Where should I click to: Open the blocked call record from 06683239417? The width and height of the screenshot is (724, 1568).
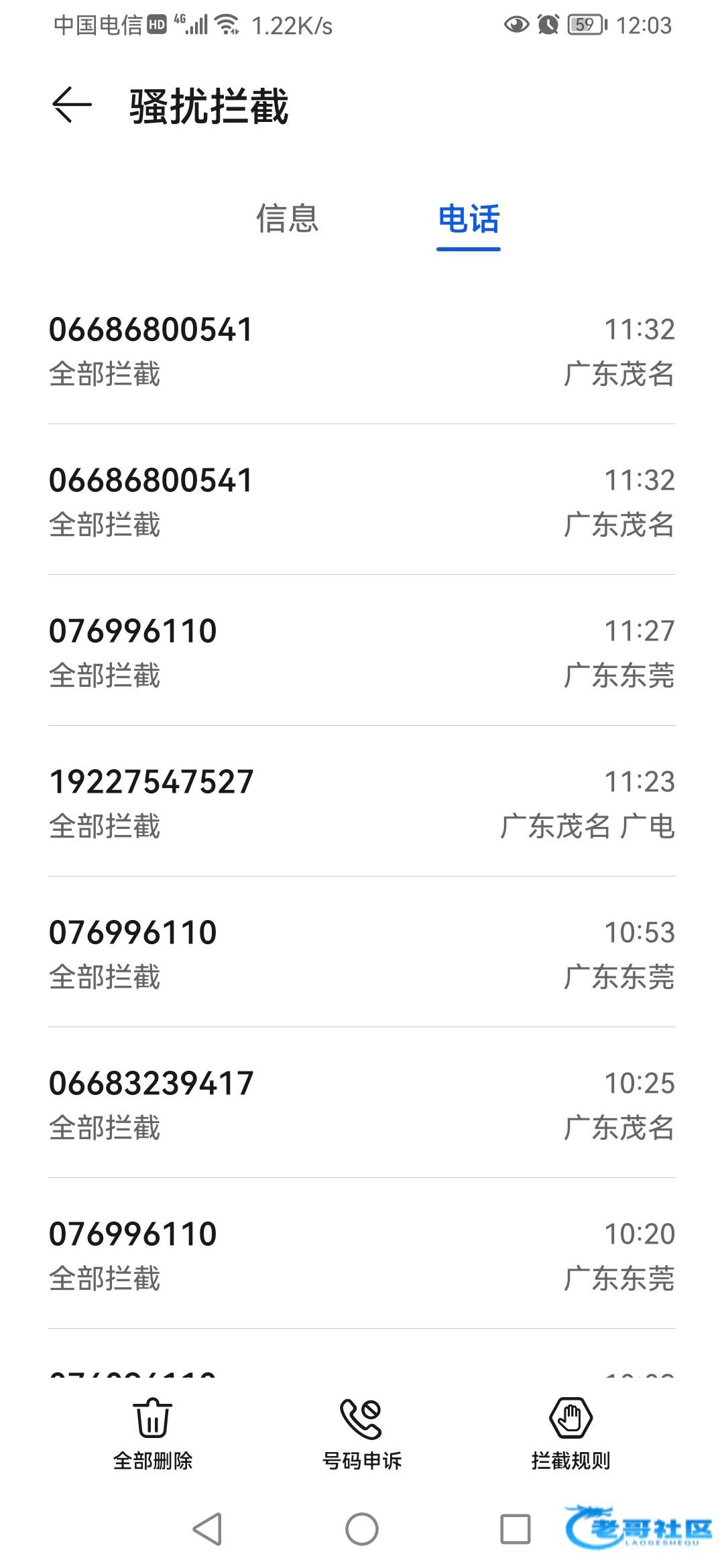point(362,1104)
